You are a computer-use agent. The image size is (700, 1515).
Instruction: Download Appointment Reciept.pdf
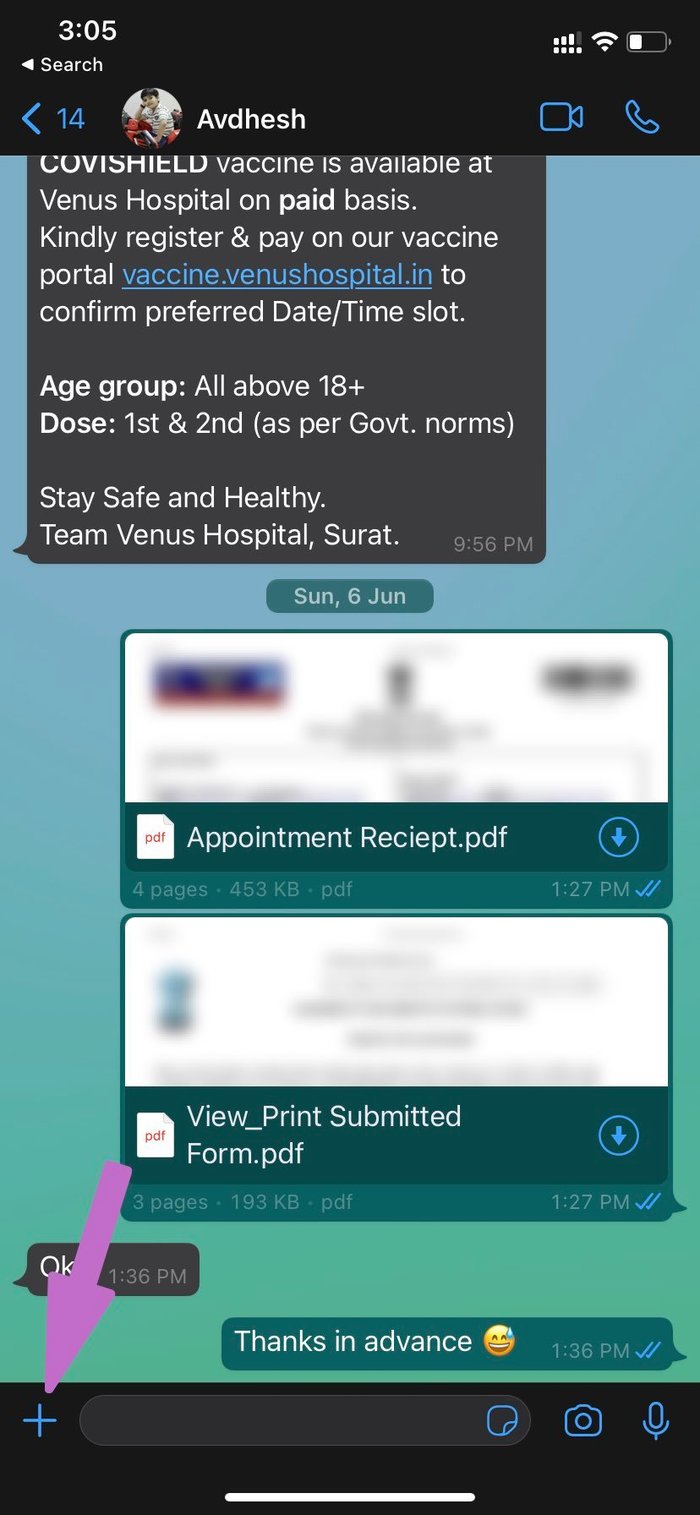click(618, 837)
